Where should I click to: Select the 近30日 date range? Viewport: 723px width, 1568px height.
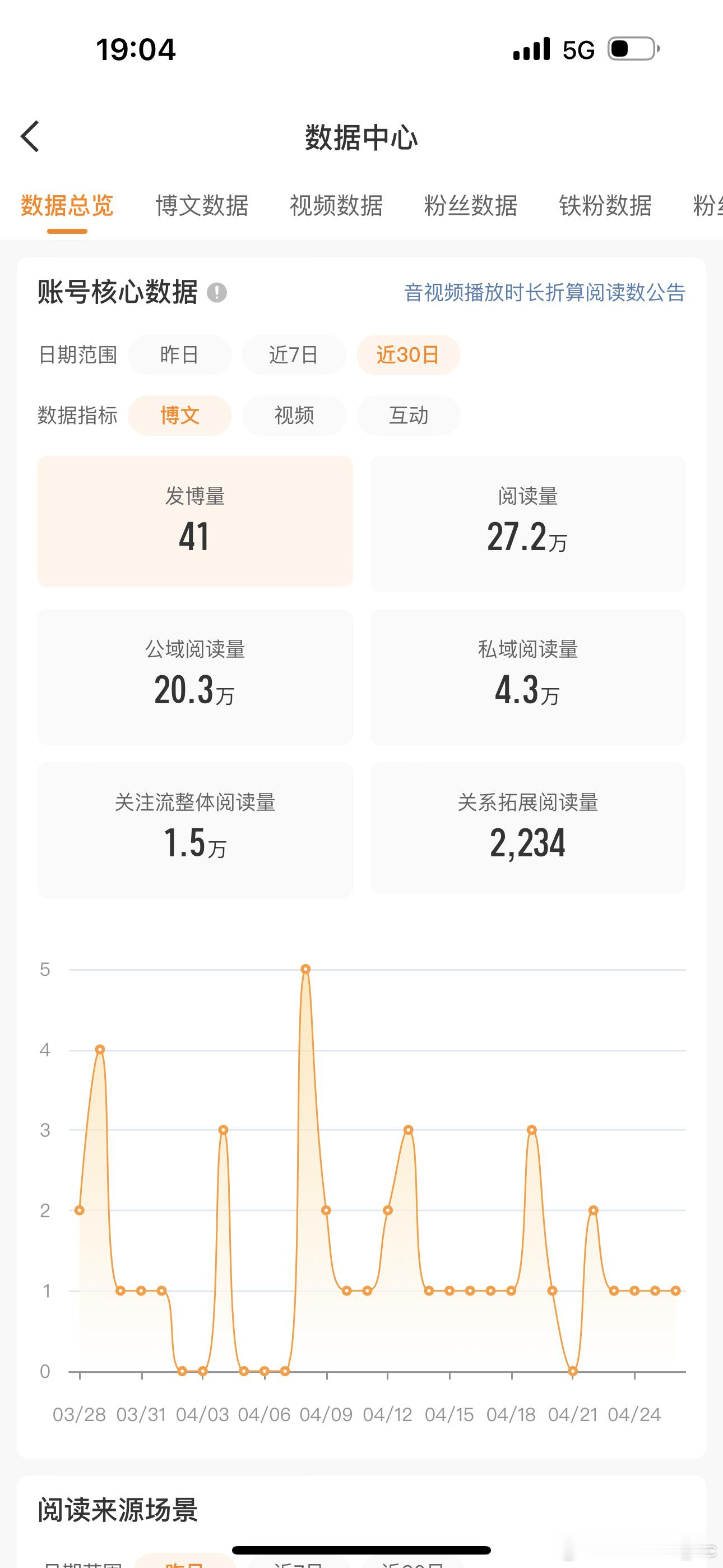click(x=408, y=355)
